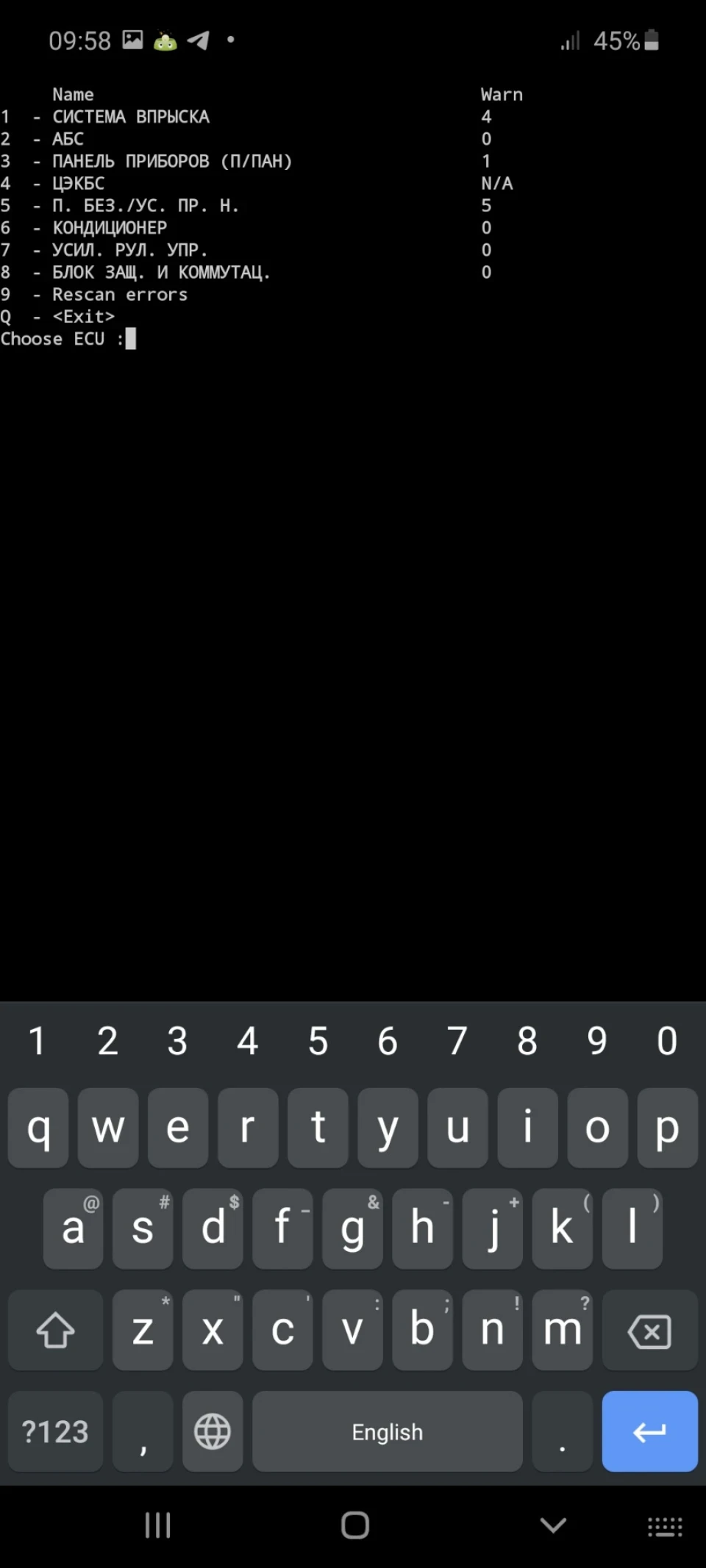This screenshot has width=706, height=1568.
Task: Tap the 9 key to rescan errors
Action: [597, 1041]
